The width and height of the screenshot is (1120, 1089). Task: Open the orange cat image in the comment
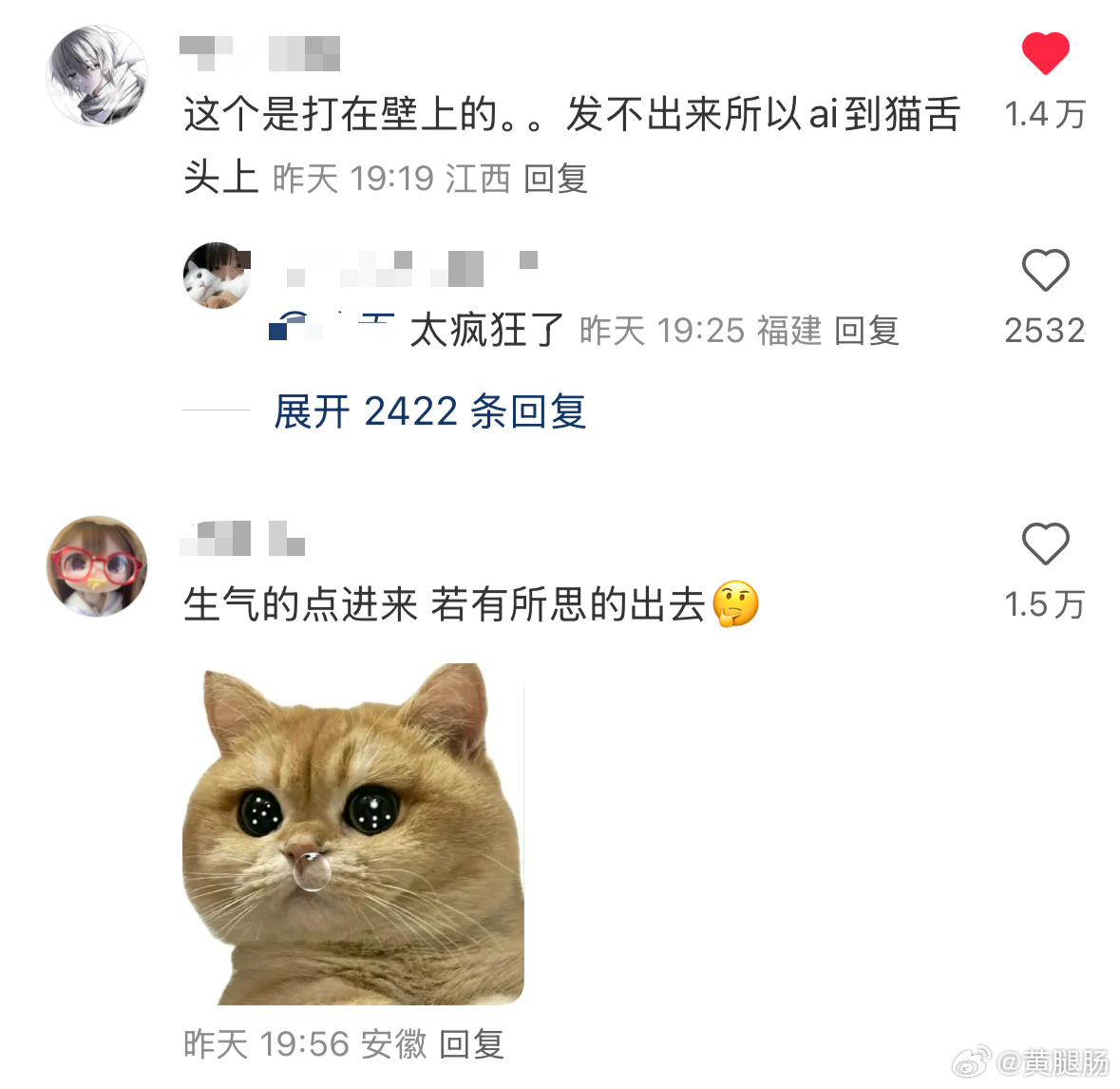click(353, 834)
